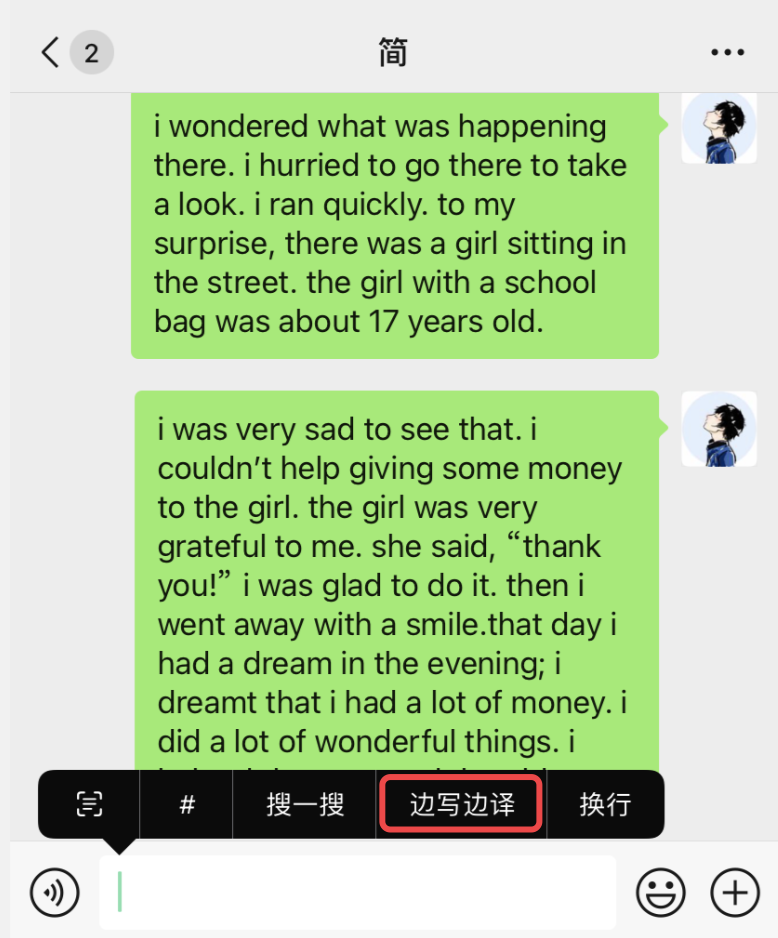778x938 pixels.
Task: View avatar beside the 'i was very sad' message
Action: [718, 429]
